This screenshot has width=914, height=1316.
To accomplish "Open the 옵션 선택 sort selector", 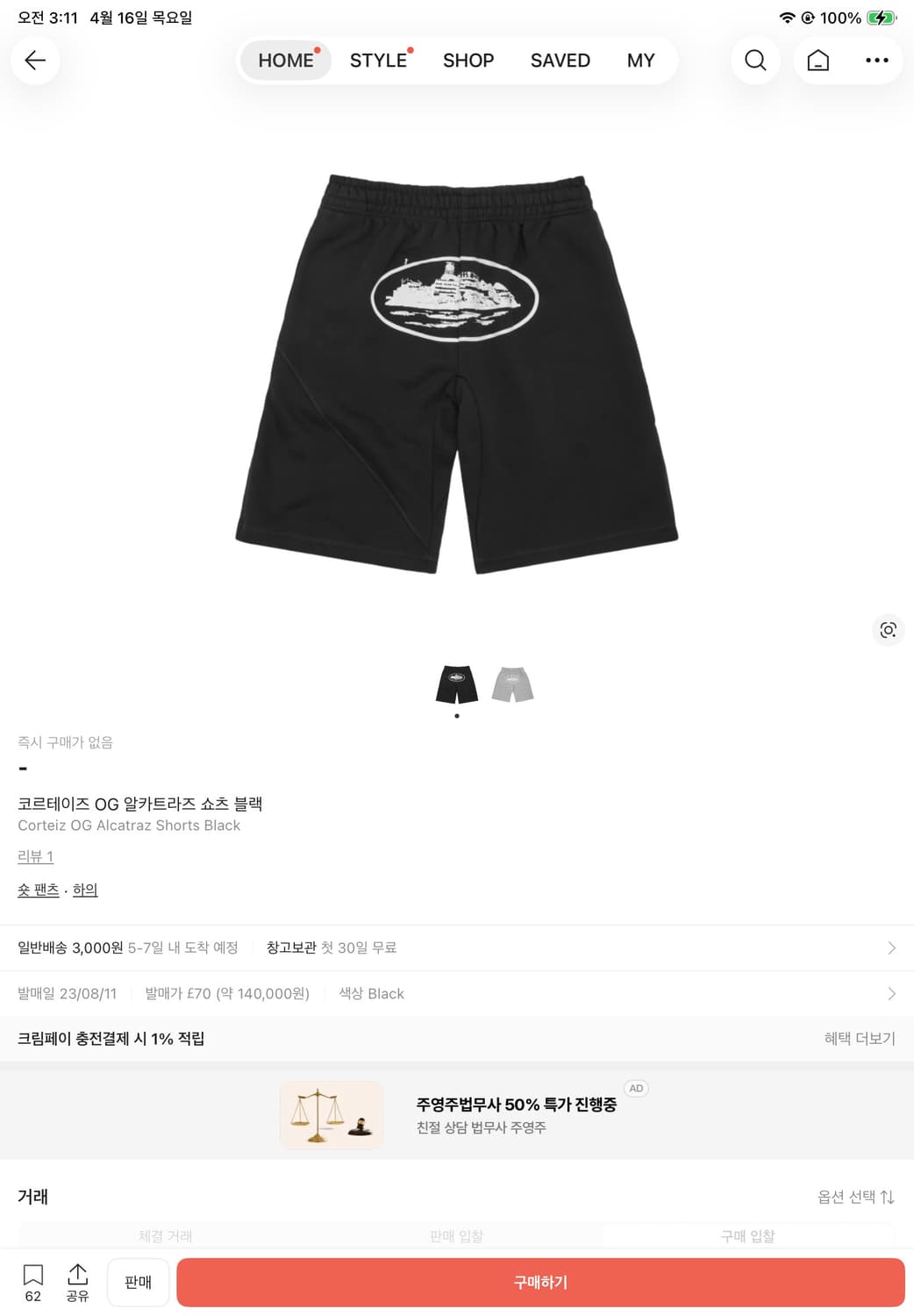I will (x=857, y=1197).
